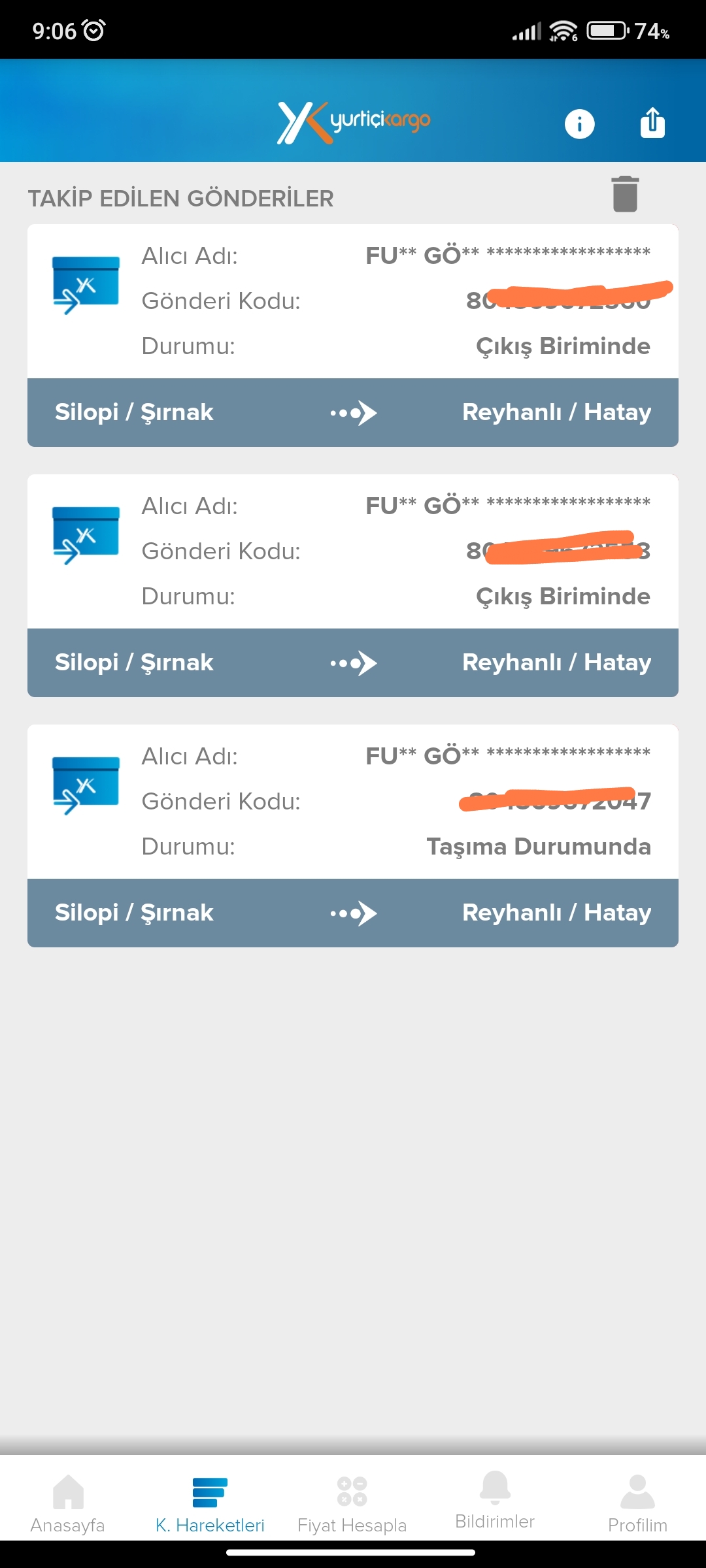Switch to the Fiyat Hesapla tab

tap(352, 1503)
